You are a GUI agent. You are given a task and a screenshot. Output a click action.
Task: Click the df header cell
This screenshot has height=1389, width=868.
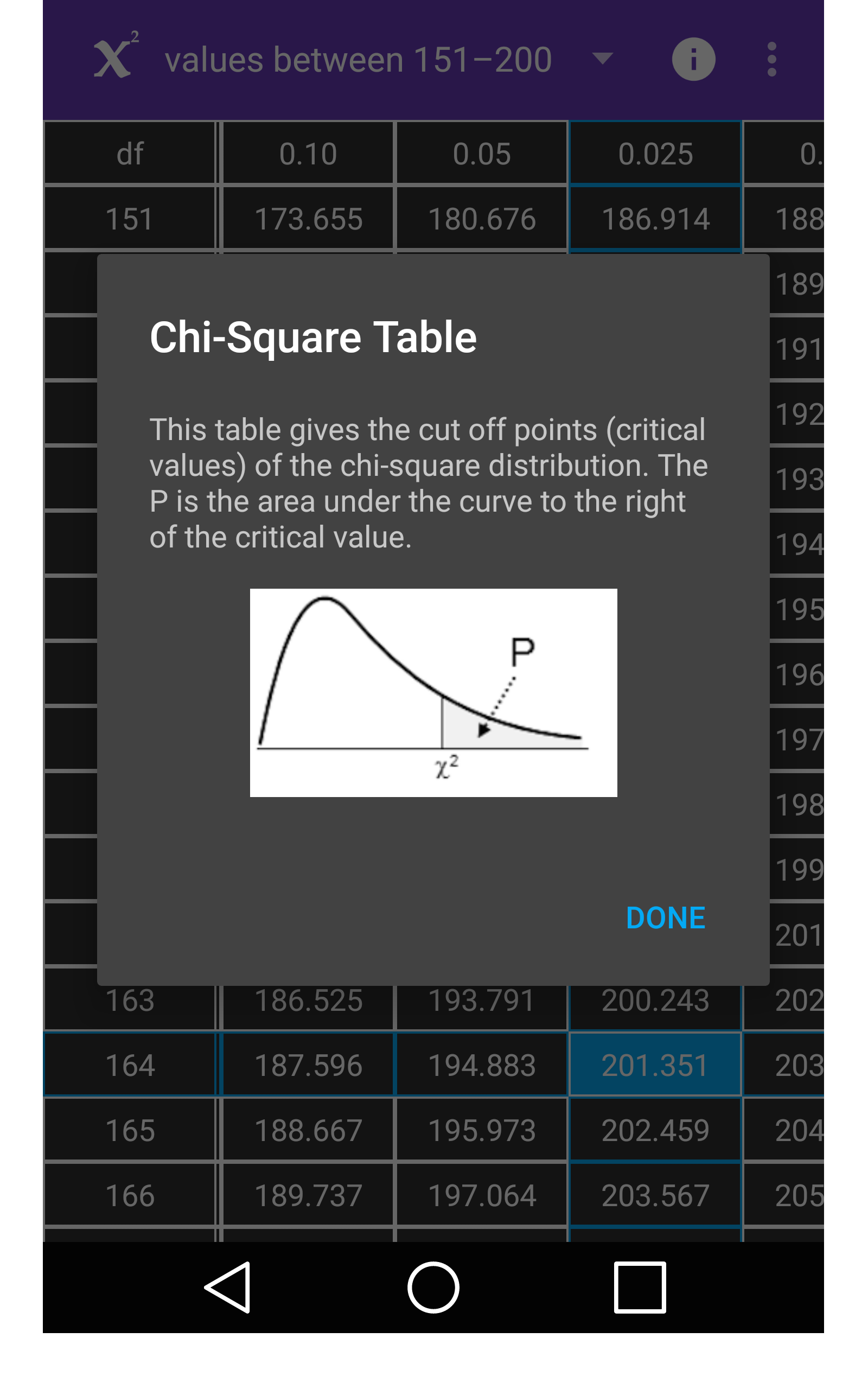click(x=130, y=152)
